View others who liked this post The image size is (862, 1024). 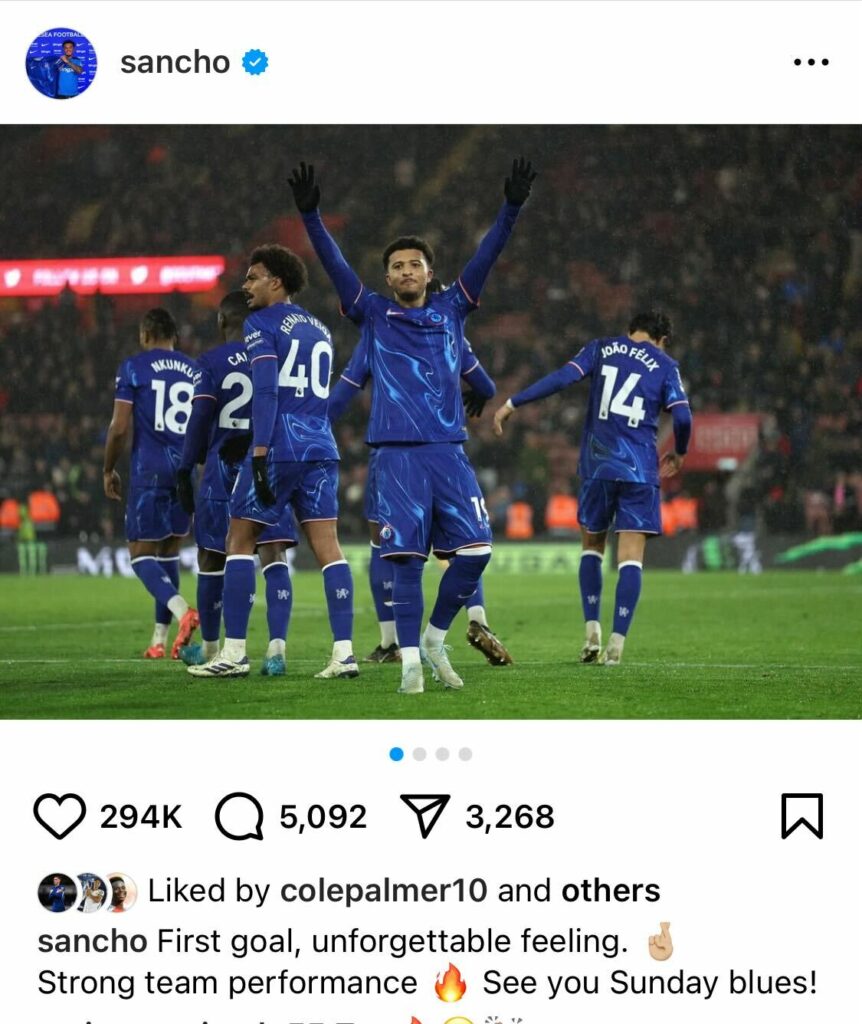[x=610, y=890]
